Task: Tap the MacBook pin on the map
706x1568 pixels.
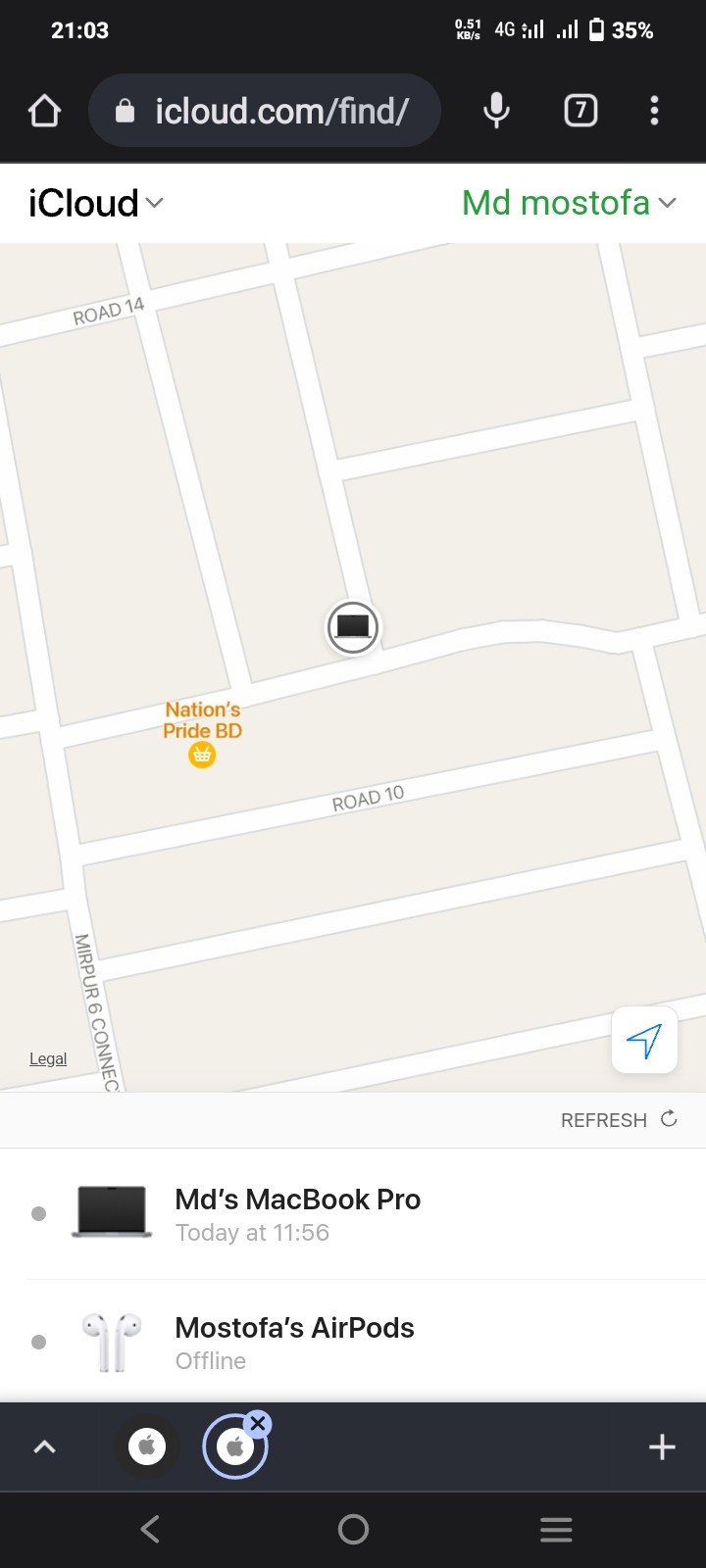Action: point(352,626)
